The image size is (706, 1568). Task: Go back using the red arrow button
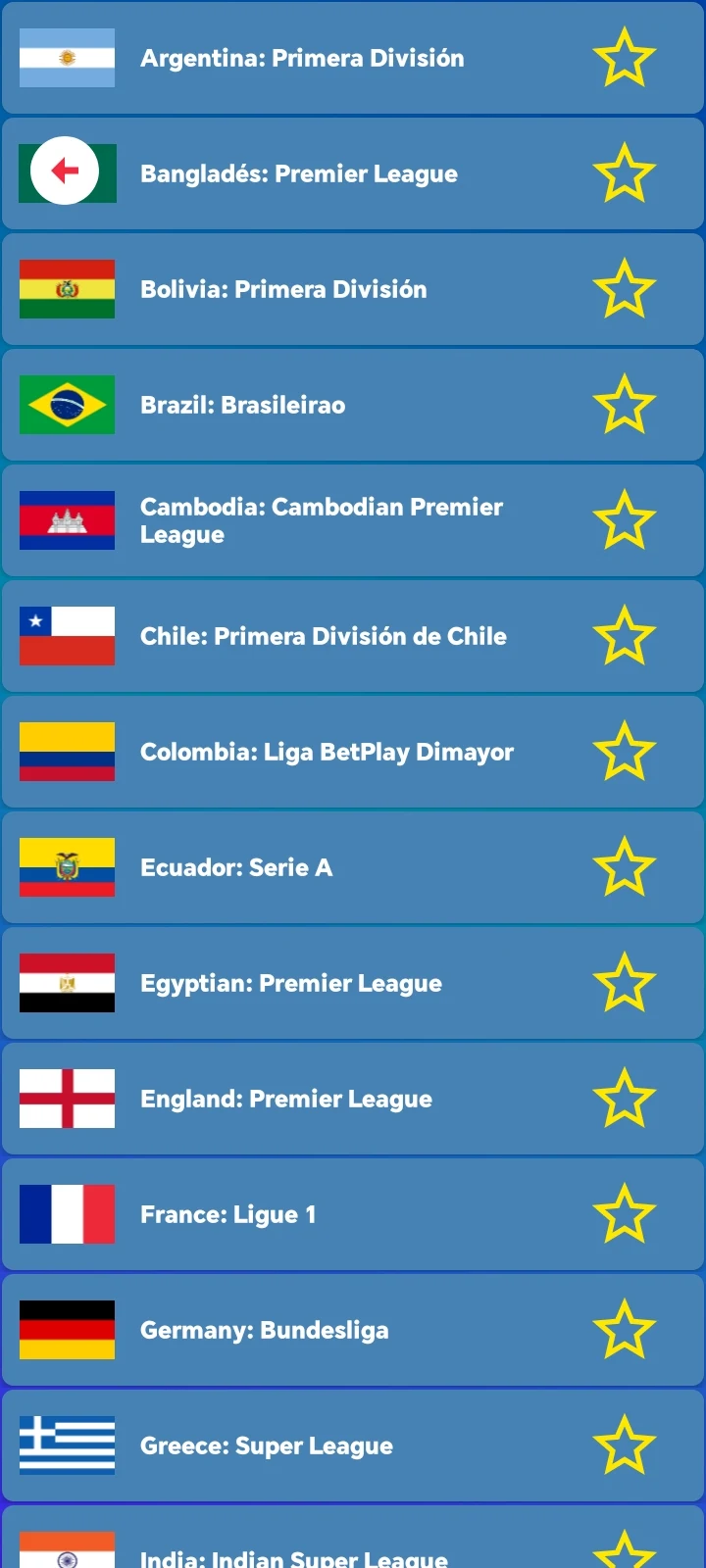pyautogui.click(x=65, y=171)
